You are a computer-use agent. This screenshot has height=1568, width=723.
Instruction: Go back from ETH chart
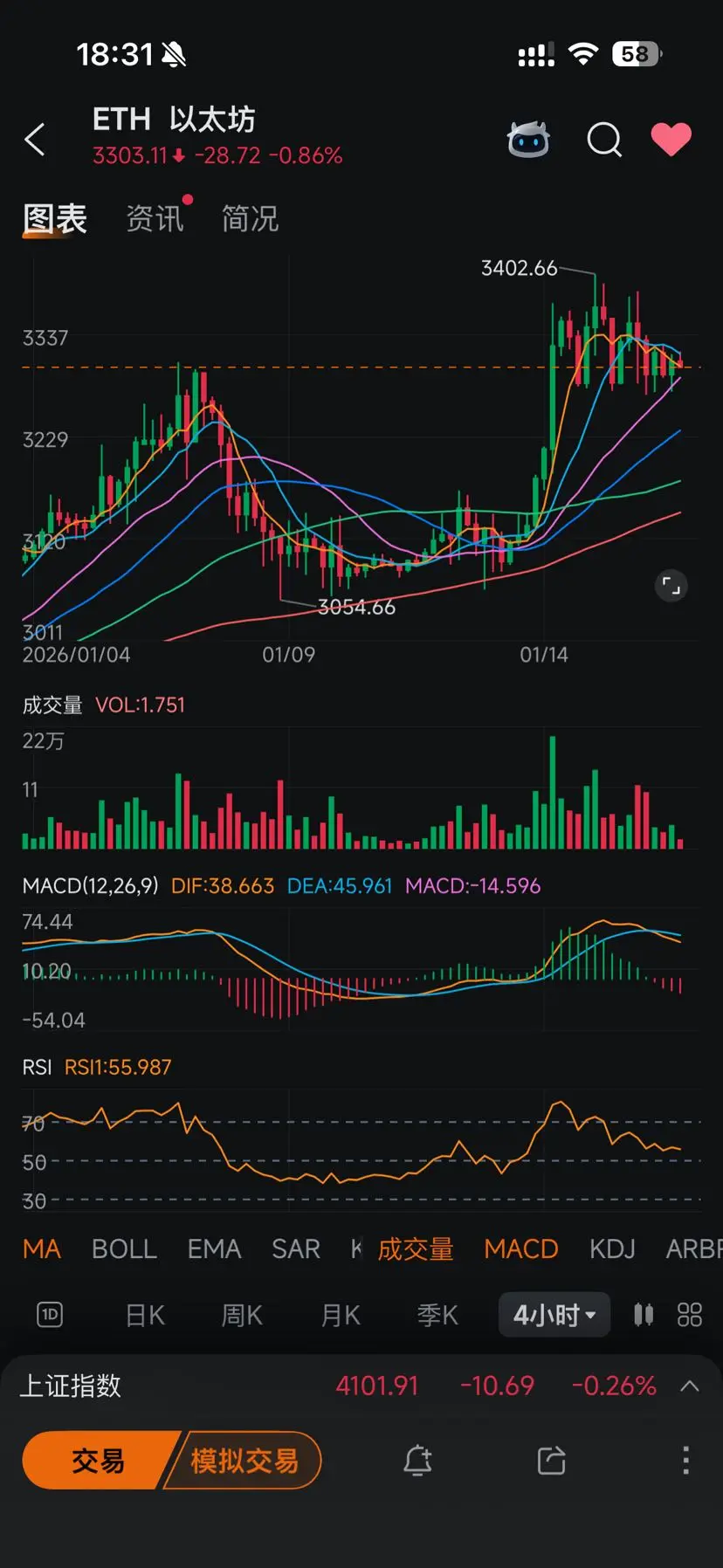(35, 140)
